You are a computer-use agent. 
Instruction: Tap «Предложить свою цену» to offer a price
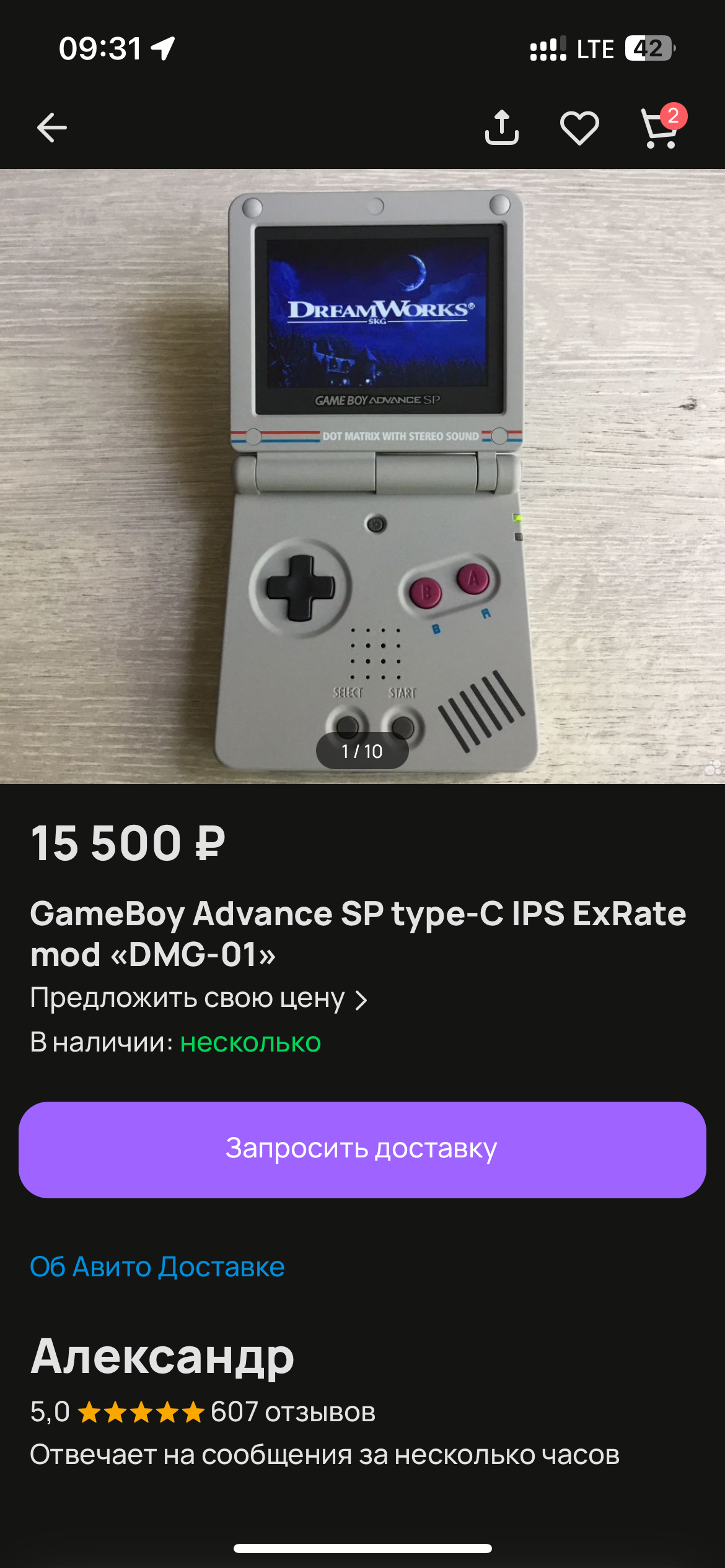(198, 998)
